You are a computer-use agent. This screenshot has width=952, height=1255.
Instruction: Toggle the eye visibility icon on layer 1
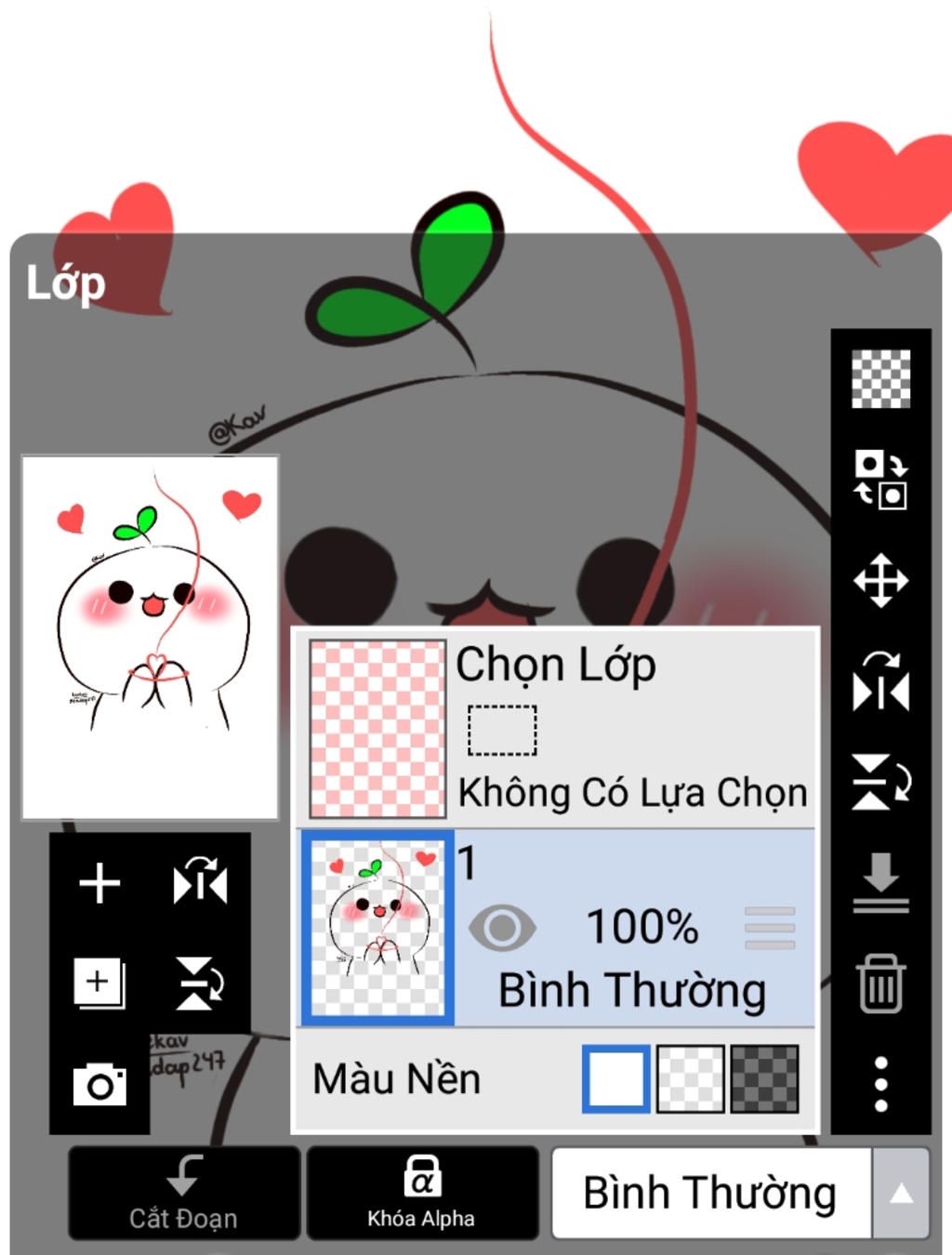502,928
